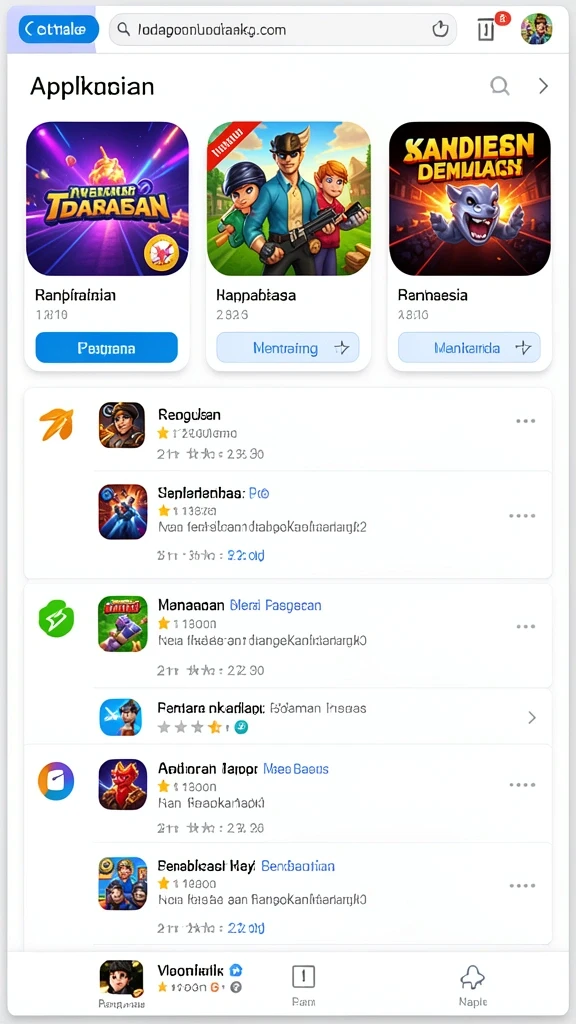Tap the blue Pestrana button
This screenshot has height=1024, width=576.
click(x=106, y=347)
